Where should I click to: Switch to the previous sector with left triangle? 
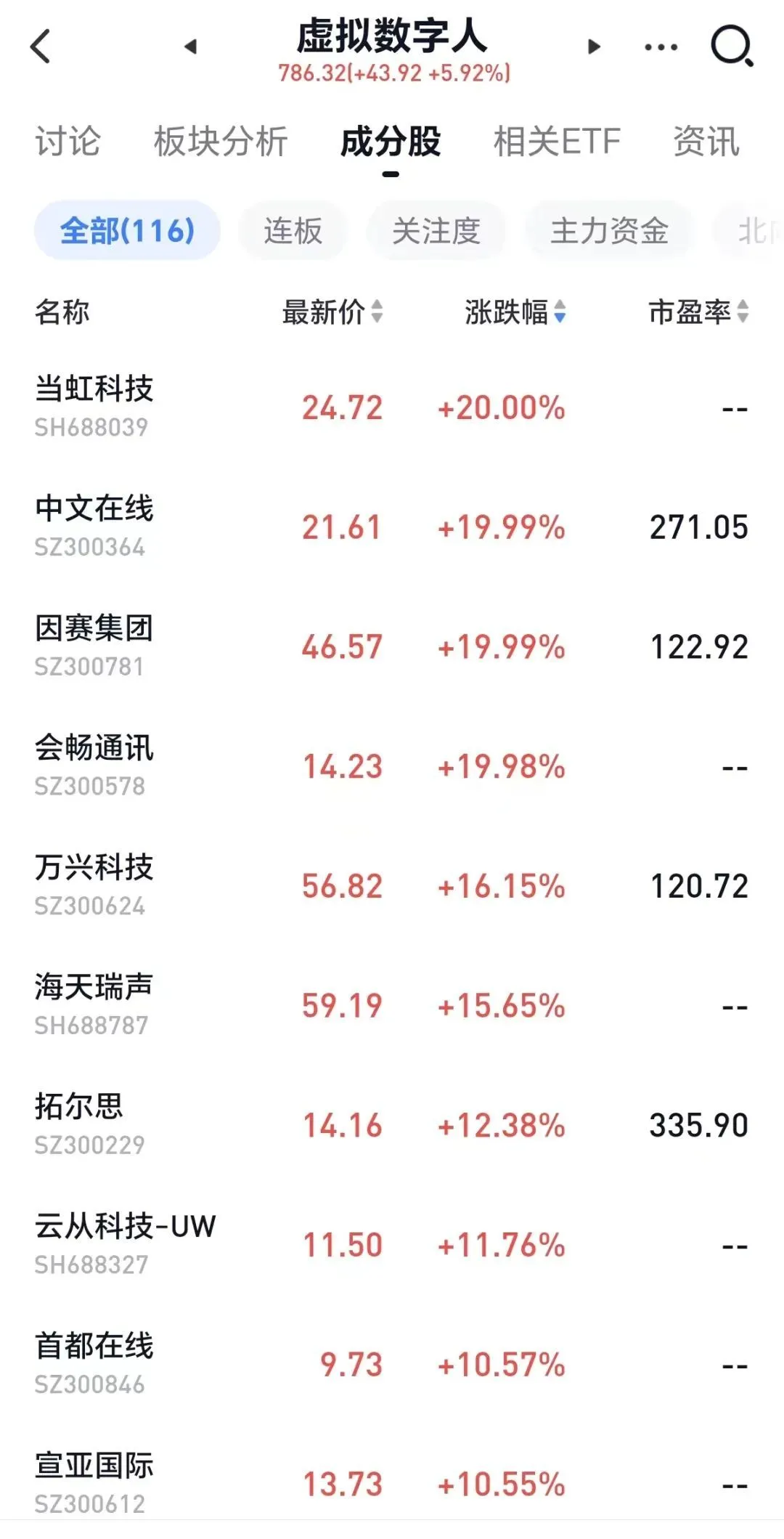[191, 47]
